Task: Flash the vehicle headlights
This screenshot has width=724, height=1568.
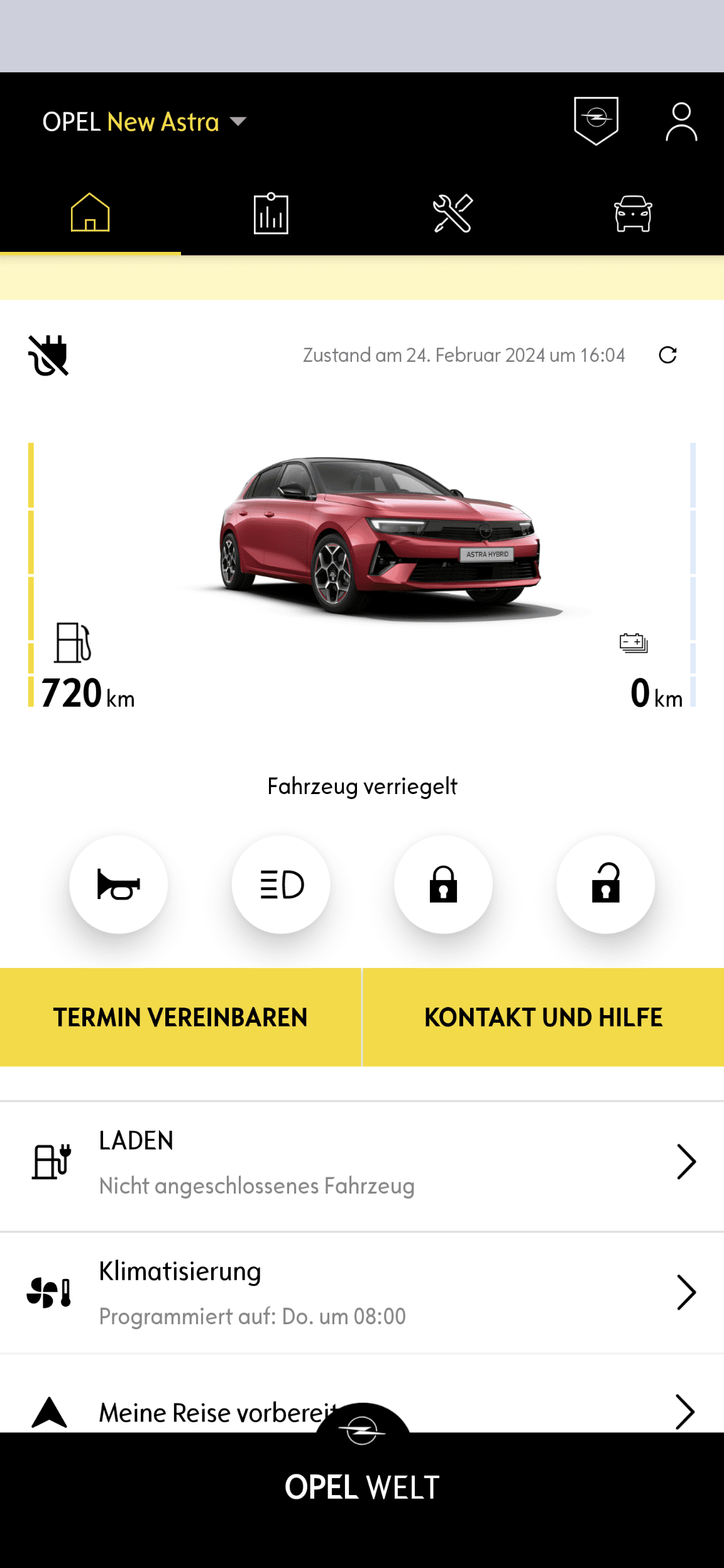Action: coord(281,884)
